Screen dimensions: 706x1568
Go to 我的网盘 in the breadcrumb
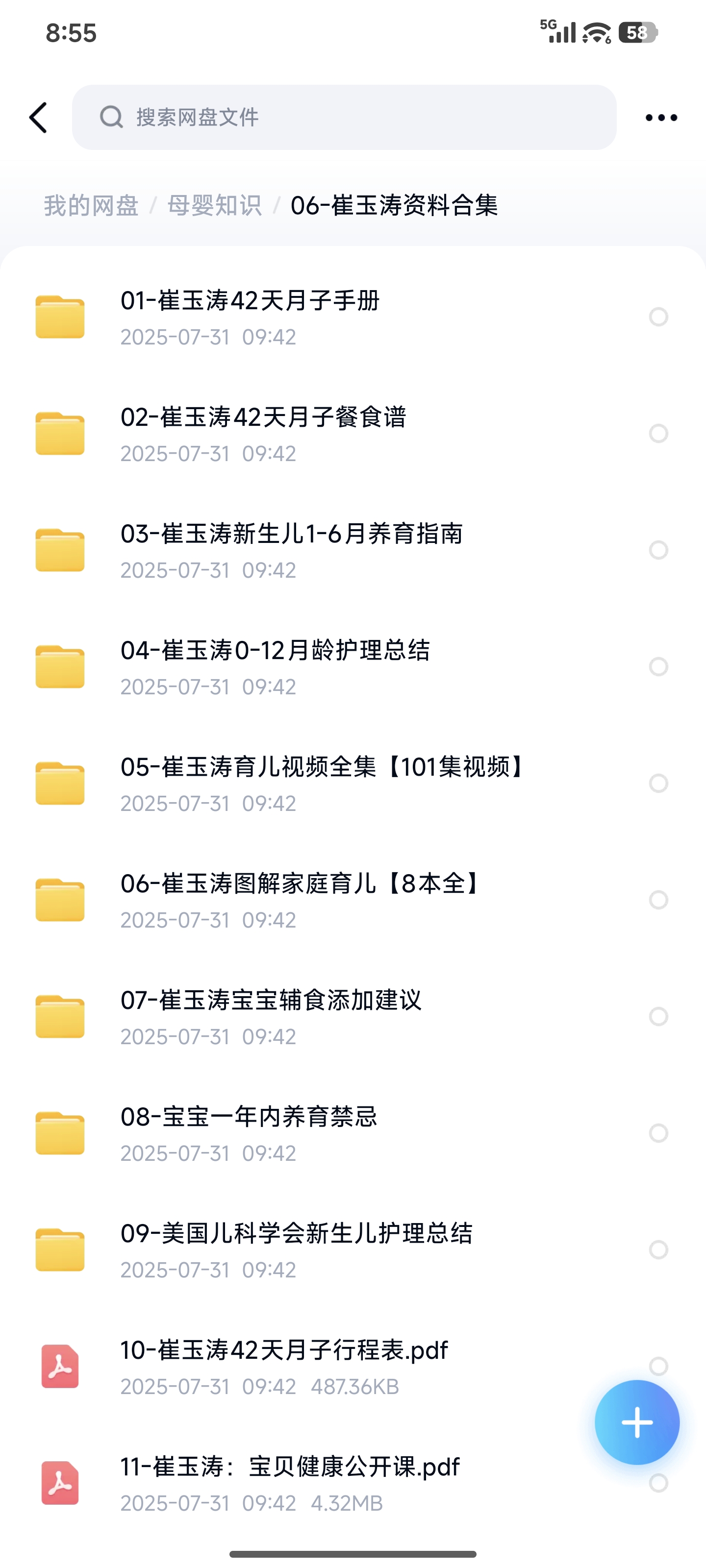[x=91, y=206]
